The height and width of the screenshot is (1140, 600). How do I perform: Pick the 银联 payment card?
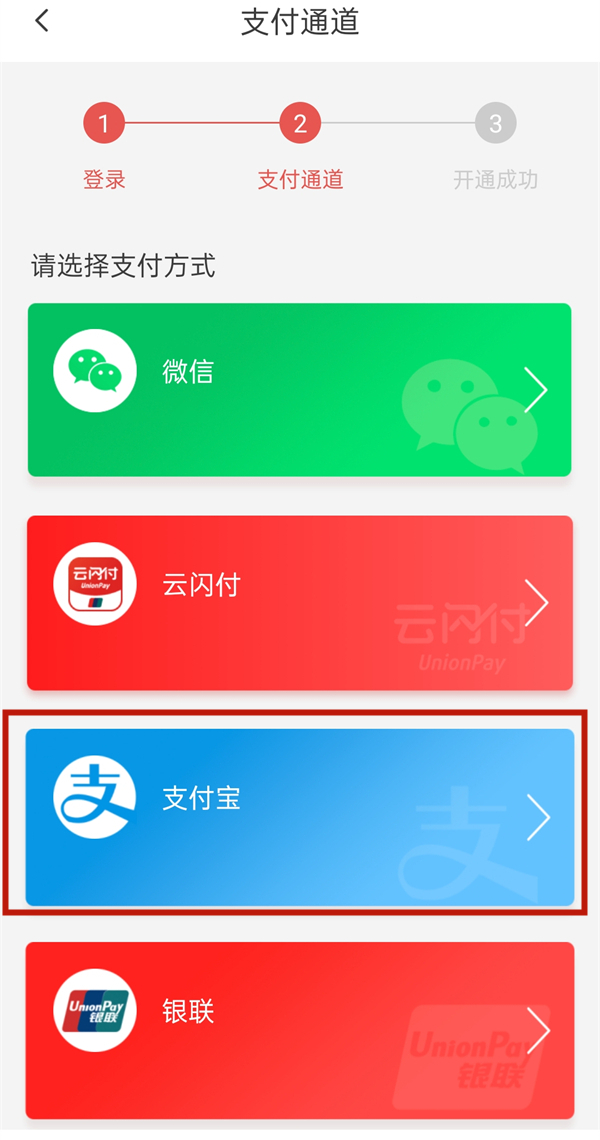pyautogui.click(x=299, y=1030)
